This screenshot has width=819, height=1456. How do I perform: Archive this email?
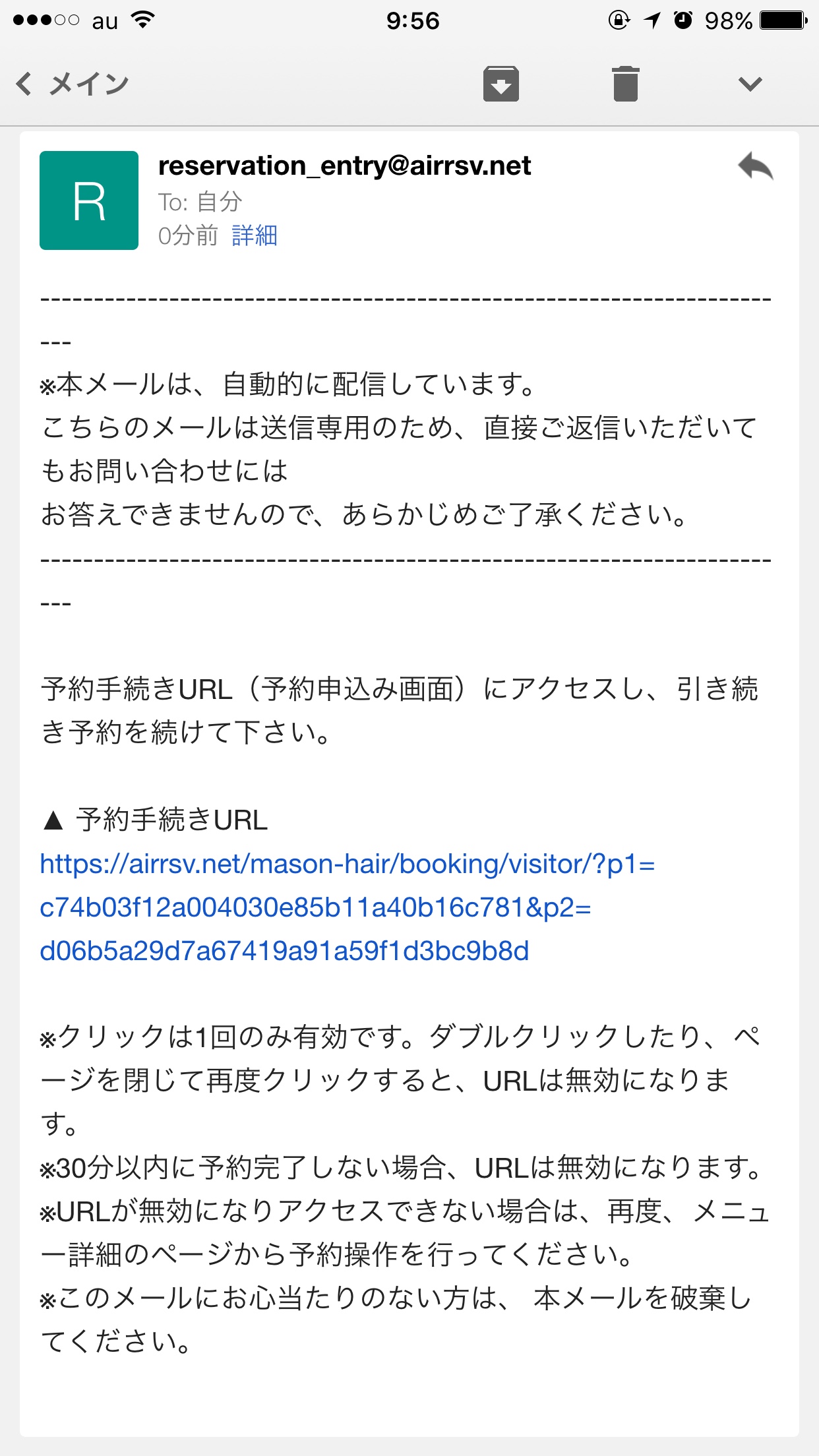[x=501, y=84]
